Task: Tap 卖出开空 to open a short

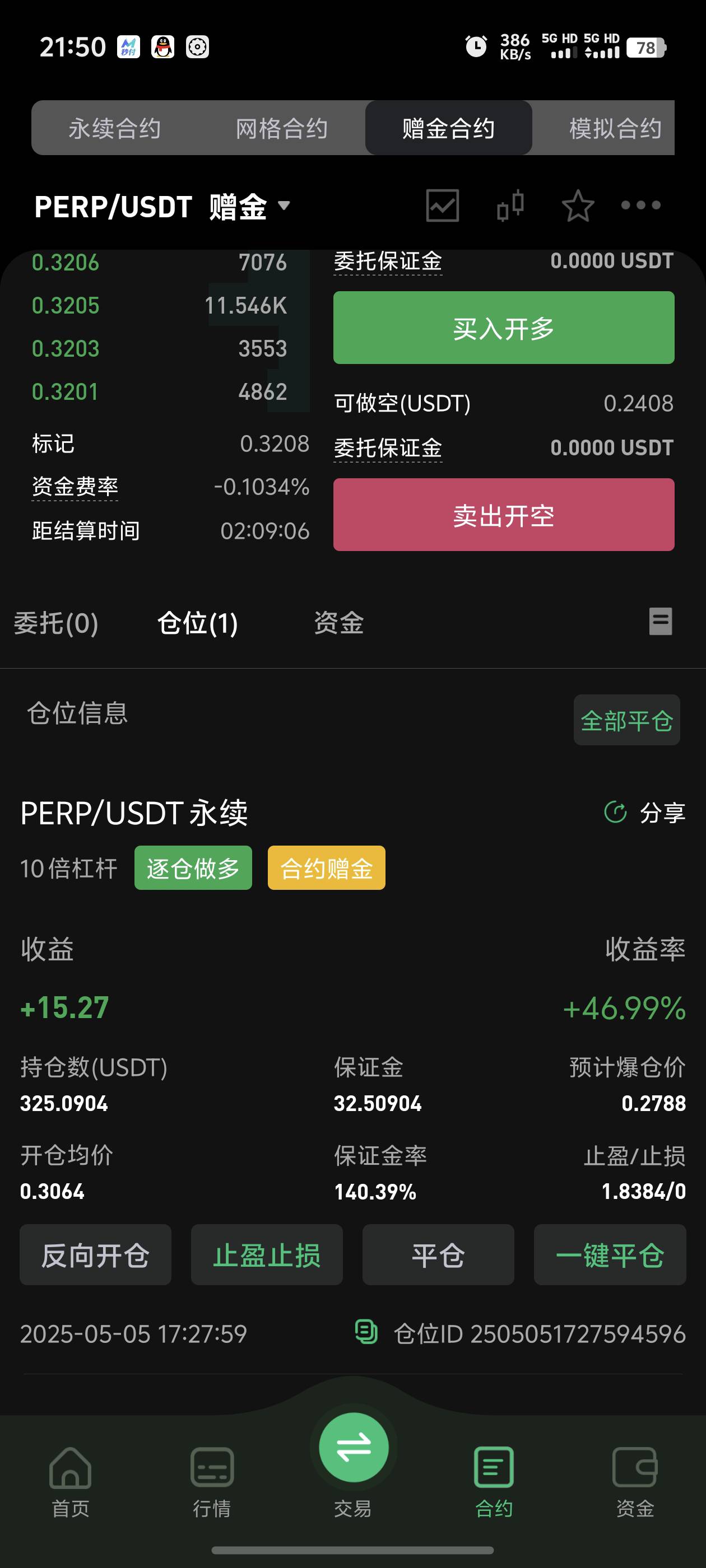Action: point(504,515)
